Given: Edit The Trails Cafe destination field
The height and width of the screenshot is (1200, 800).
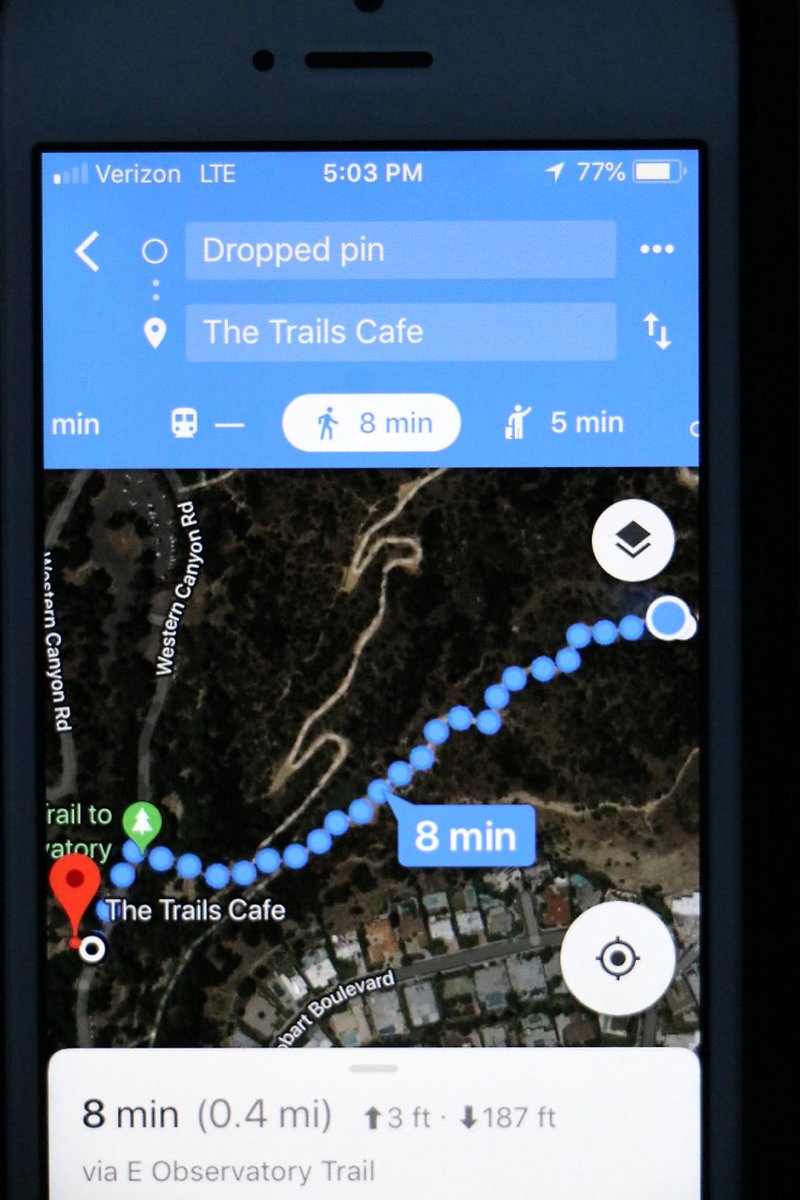Looking at the screenshot, I should [x=400, y=332].
